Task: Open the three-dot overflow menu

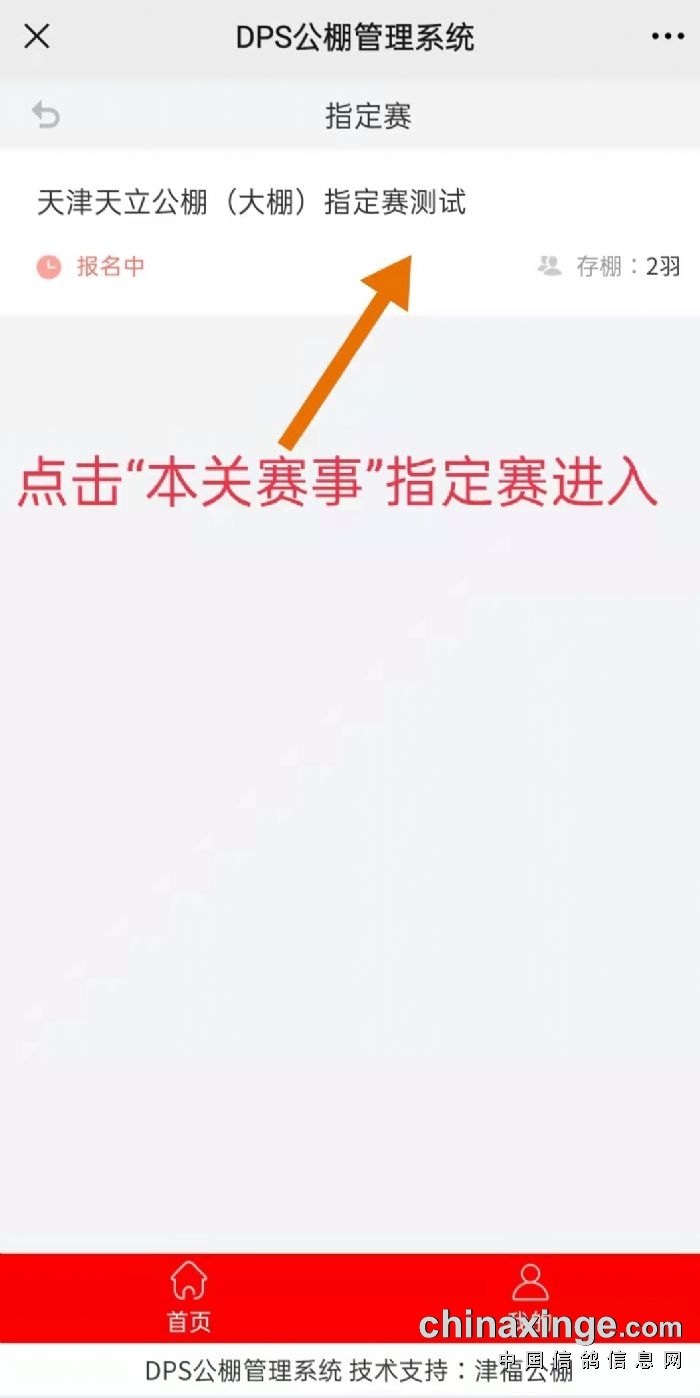Action: (x=667, y=37)
